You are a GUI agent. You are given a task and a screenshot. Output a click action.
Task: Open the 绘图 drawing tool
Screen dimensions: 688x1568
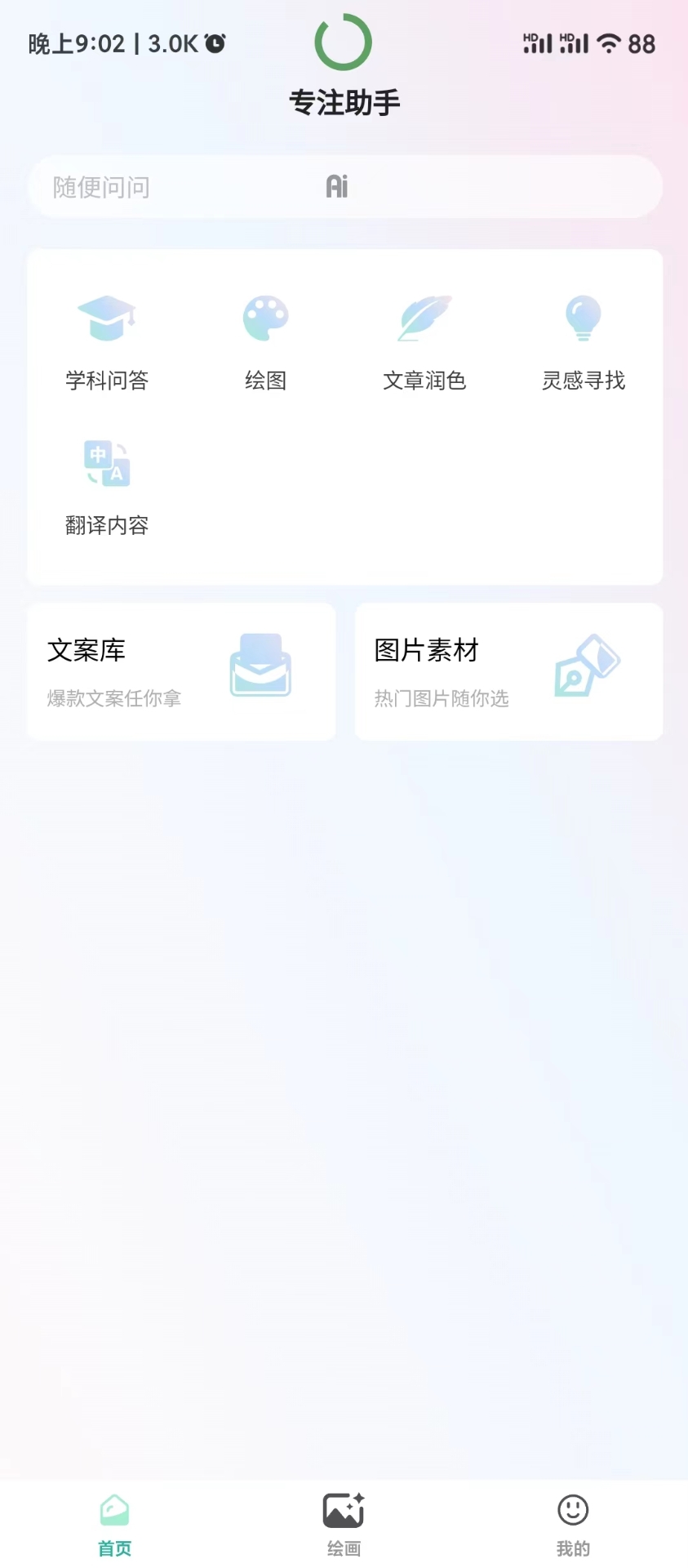tap(266, 343)
